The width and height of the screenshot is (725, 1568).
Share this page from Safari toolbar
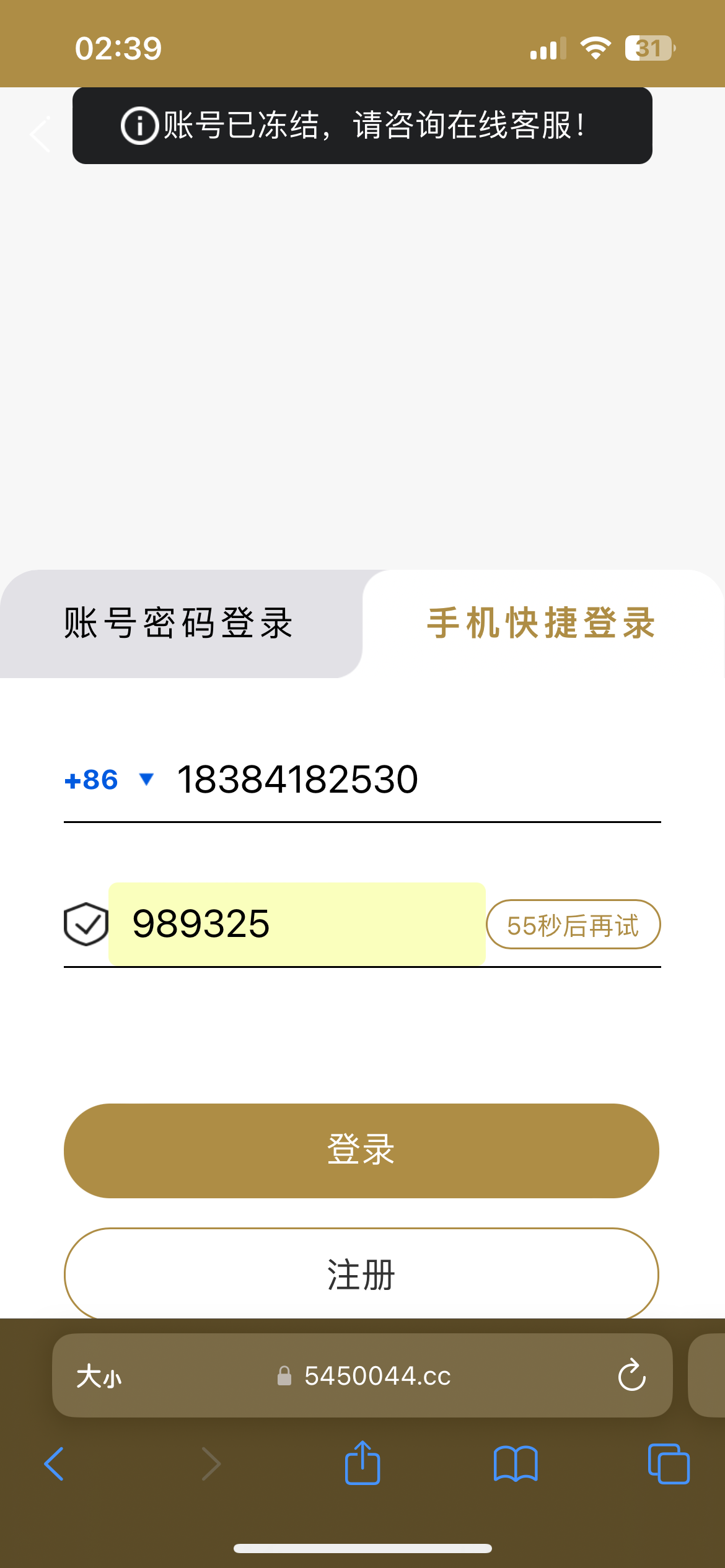362,1463
